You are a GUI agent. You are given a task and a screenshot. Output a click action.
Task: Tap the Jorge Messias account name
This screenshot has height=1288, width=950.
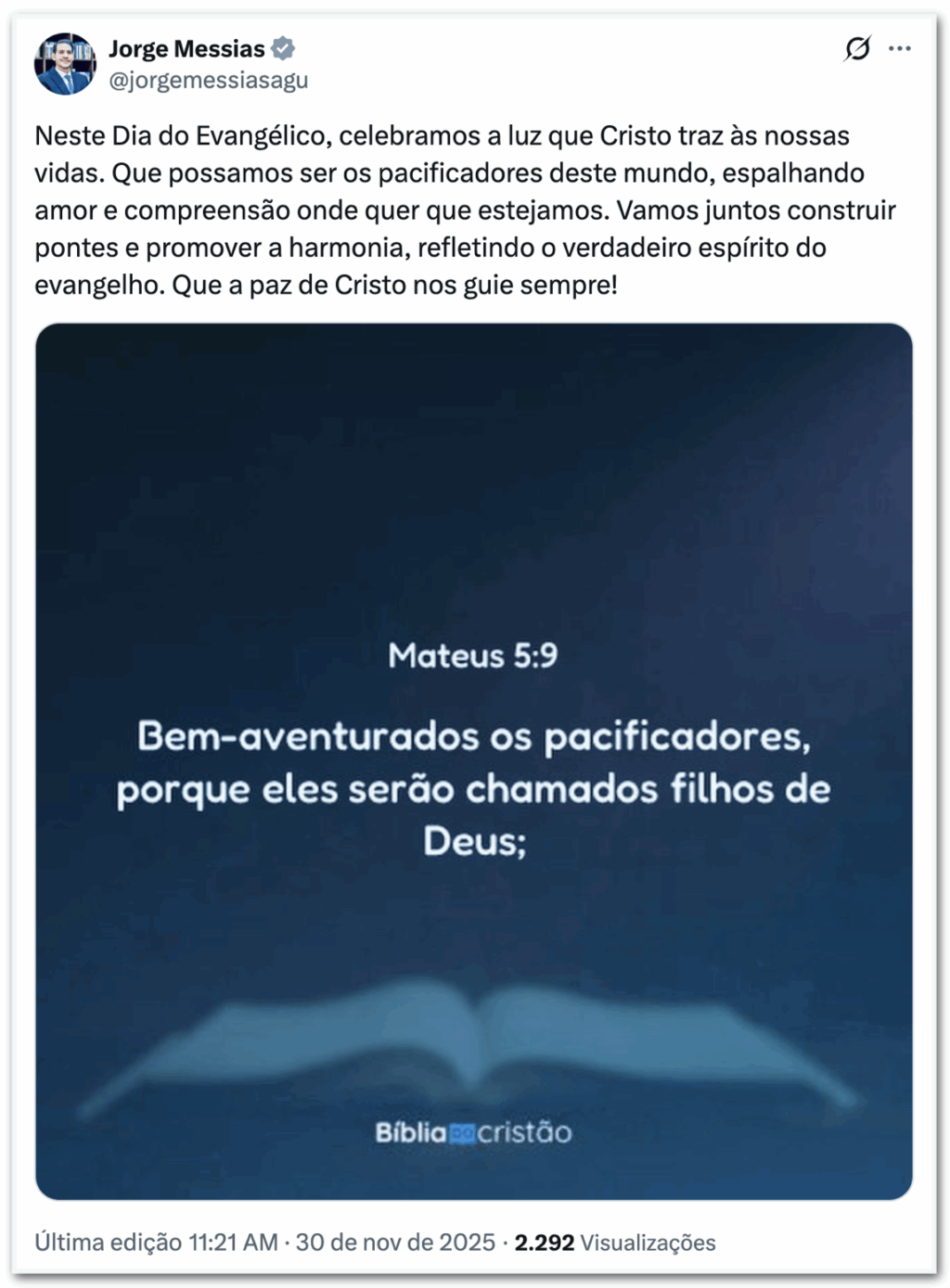[186, 48]
